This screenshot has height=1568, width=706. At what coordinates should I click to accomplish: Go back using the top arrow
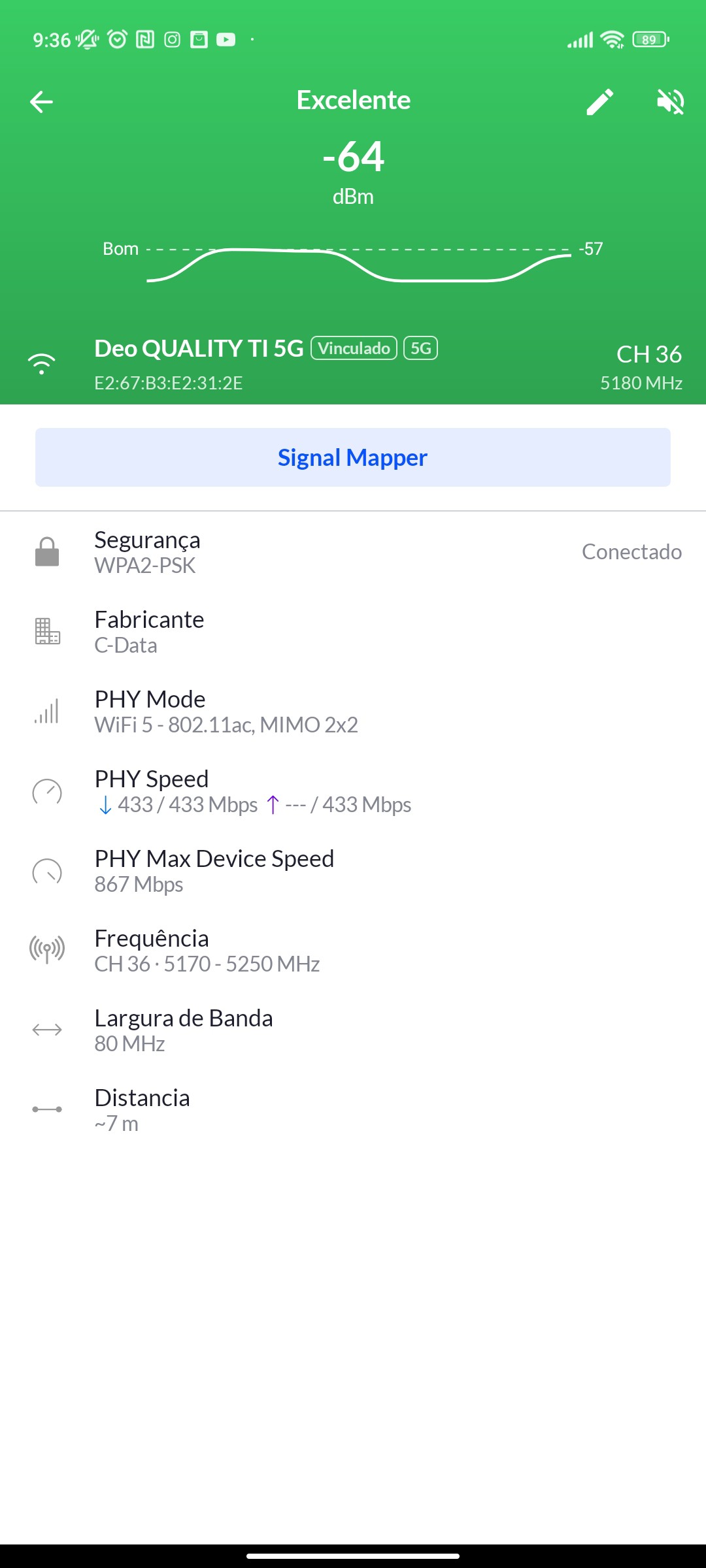[x=41, y=102]
